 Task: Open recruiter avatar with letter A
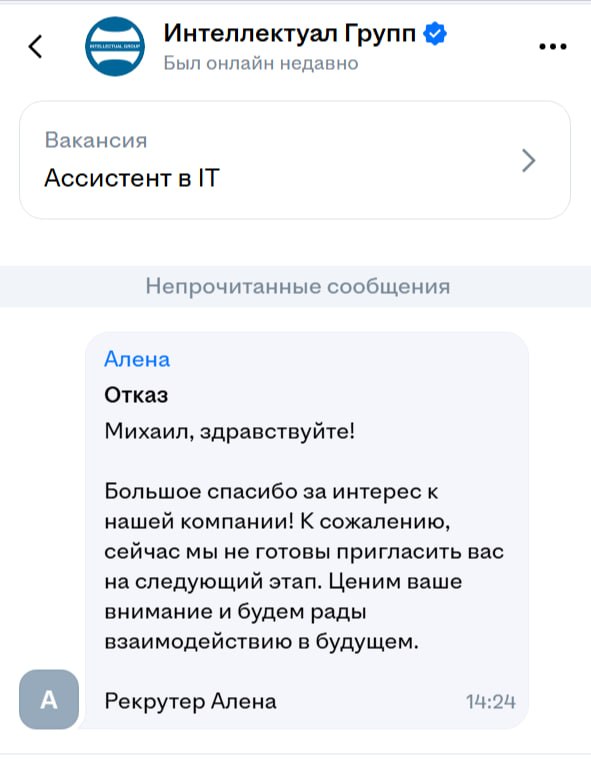49,699
